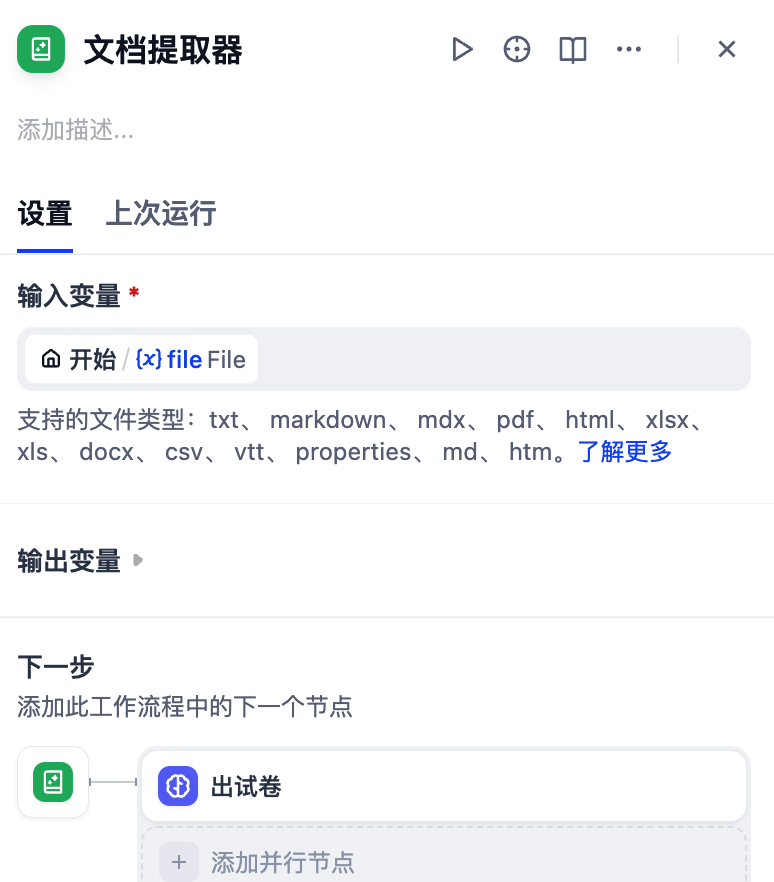
Task: Close the 文档提取器 panel
Action: pyautogui.click(x=726, y=48)
